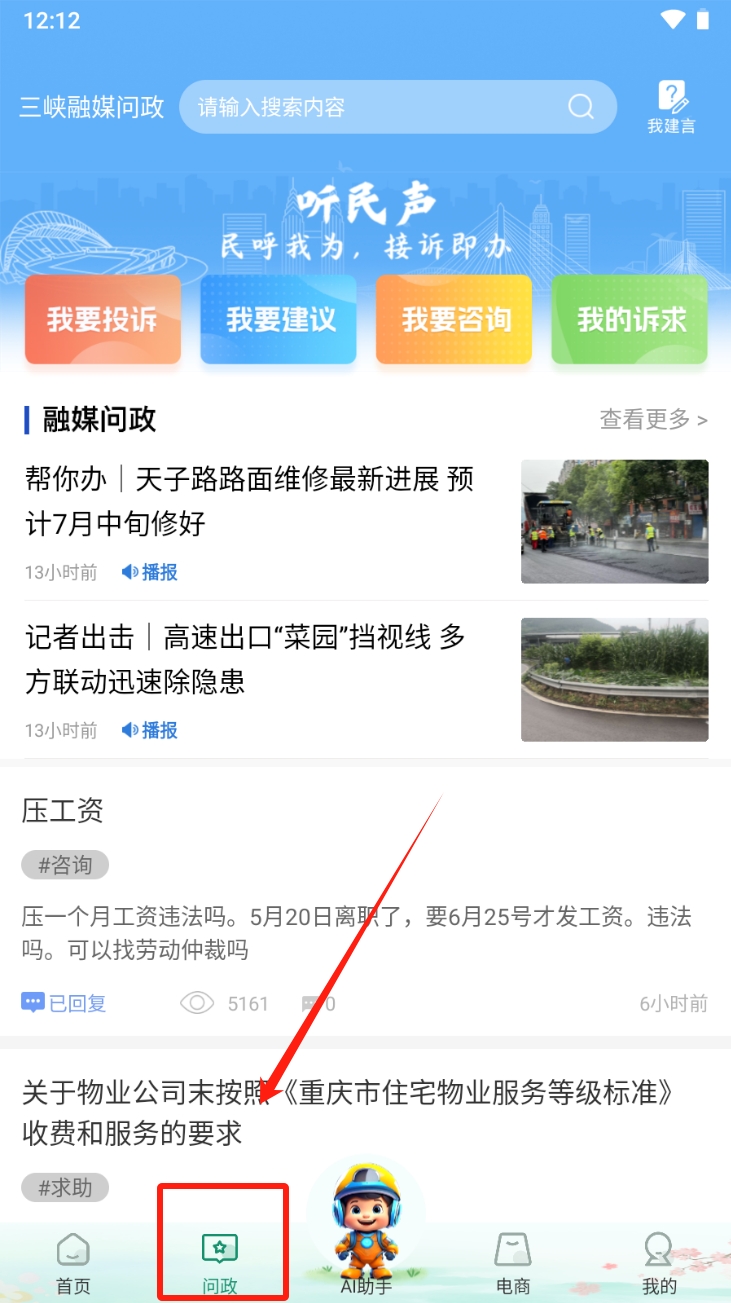The width and height of the screenshot is (731, 1303).
Task: Go to the 电商 tab
Action: tap(513, 1264)
